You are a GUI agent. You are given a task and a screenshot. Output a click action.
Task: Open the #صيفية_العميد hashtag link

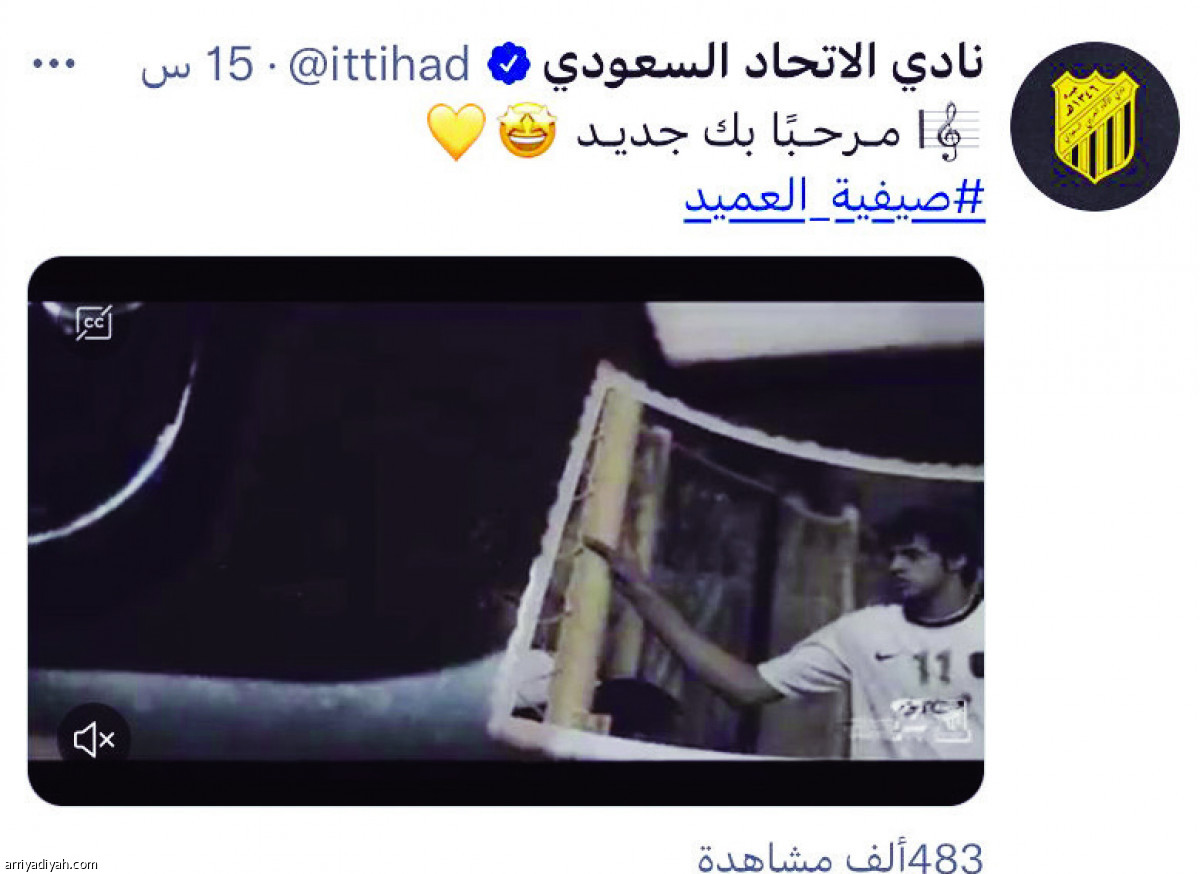point(834,199)
